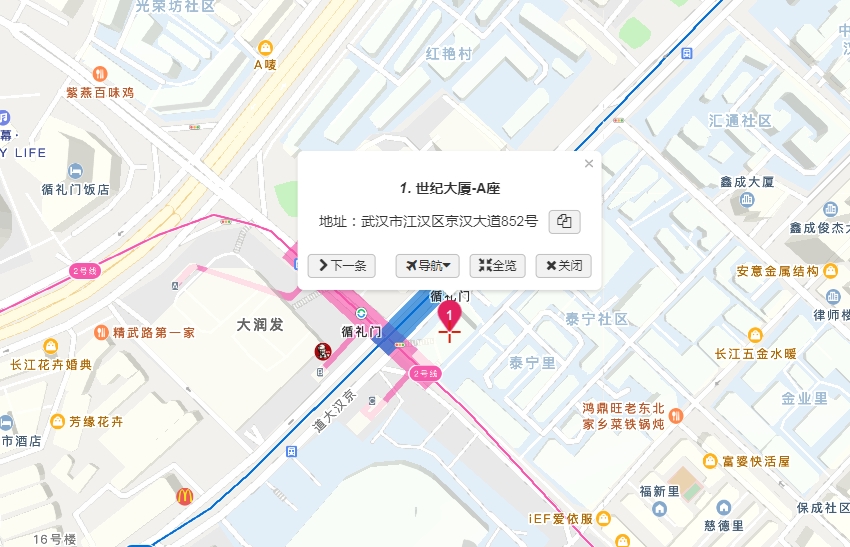The image size is (850, 547).
Task: Copy the address 京汉大道852号
Action: (564, 222)
